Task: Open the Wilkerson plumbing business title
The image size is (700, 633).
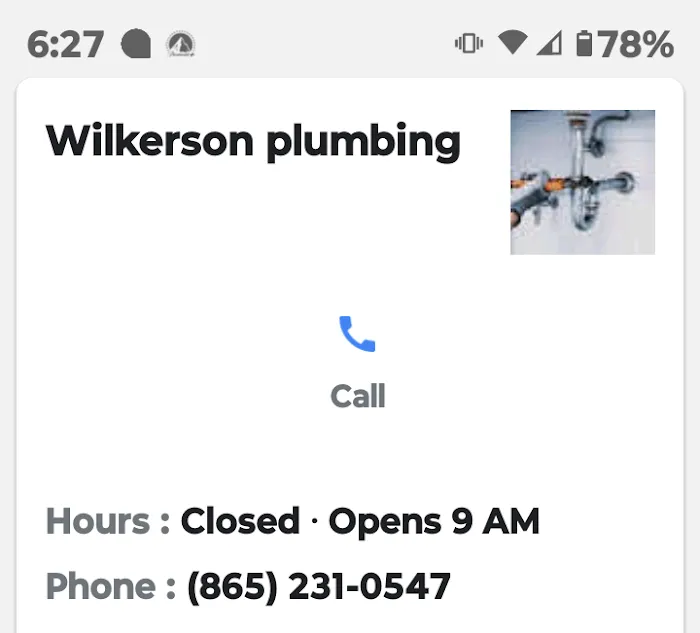Action: (253, 142)
